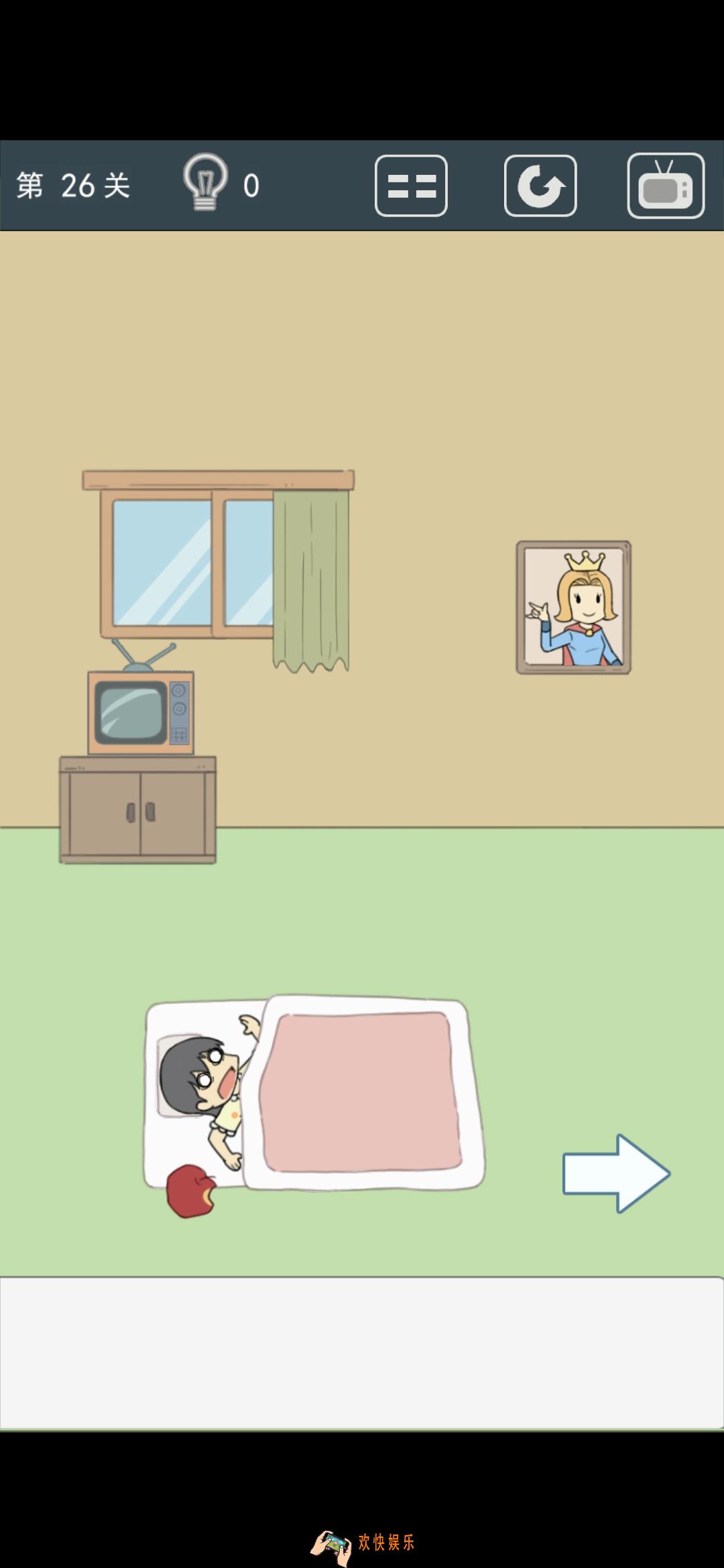The height and width of the screenshot is (1568, 724).
Task: Tap the pink blanket on bed
Action: click(362, 1092)
